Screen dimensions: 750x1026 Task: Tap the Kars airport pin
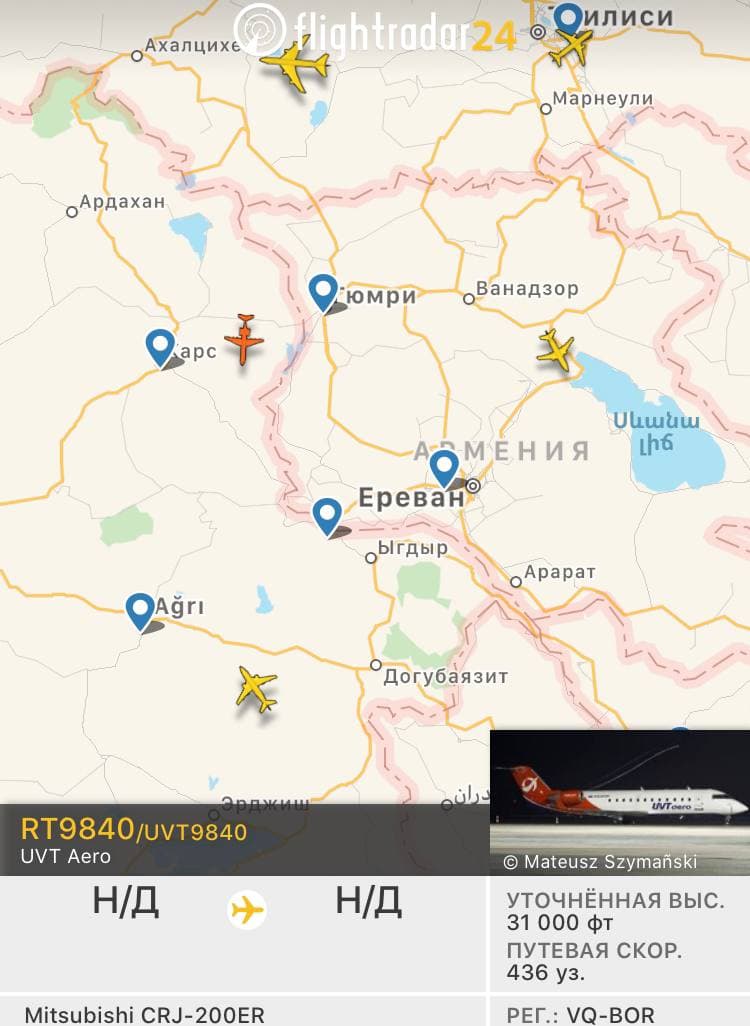(x=160, y=347)
